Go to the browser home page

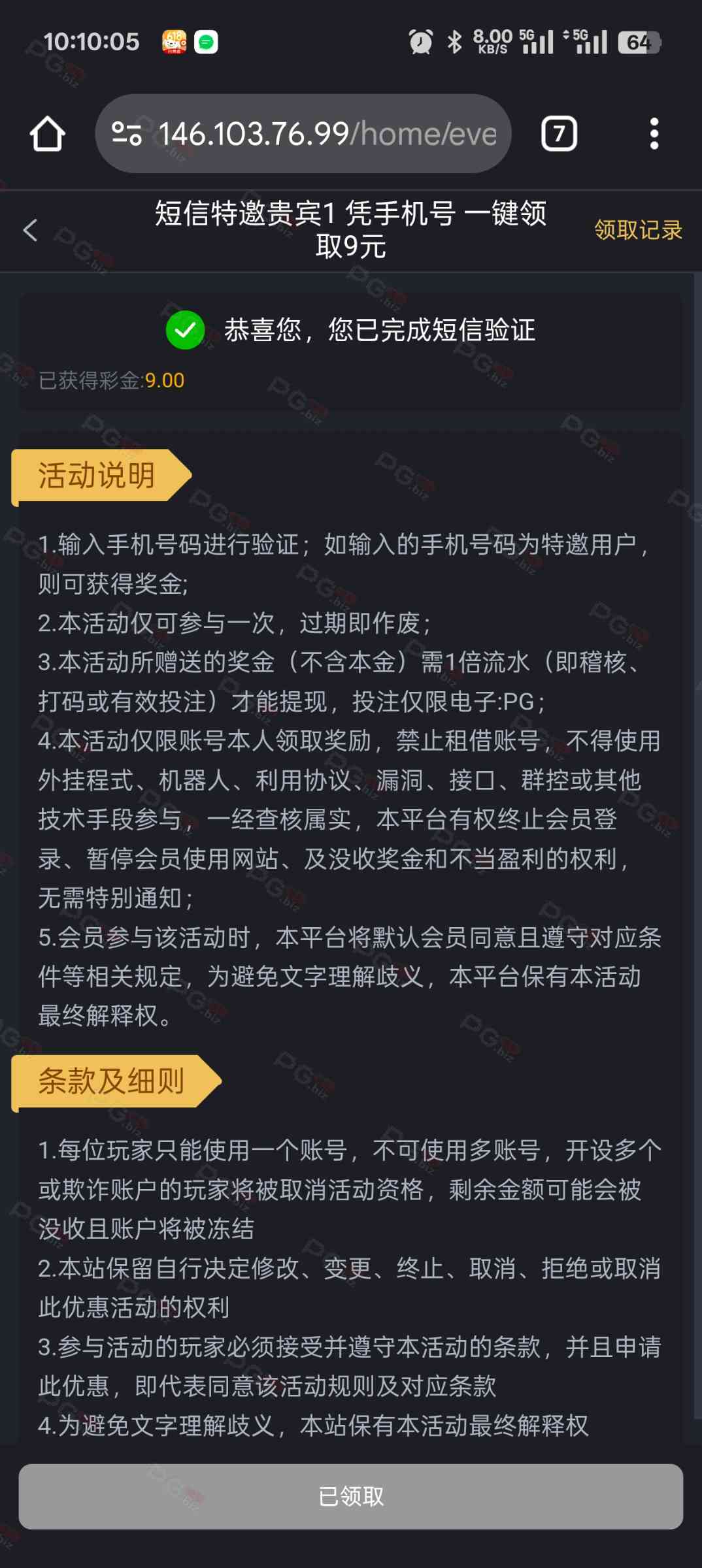(47, 134)
